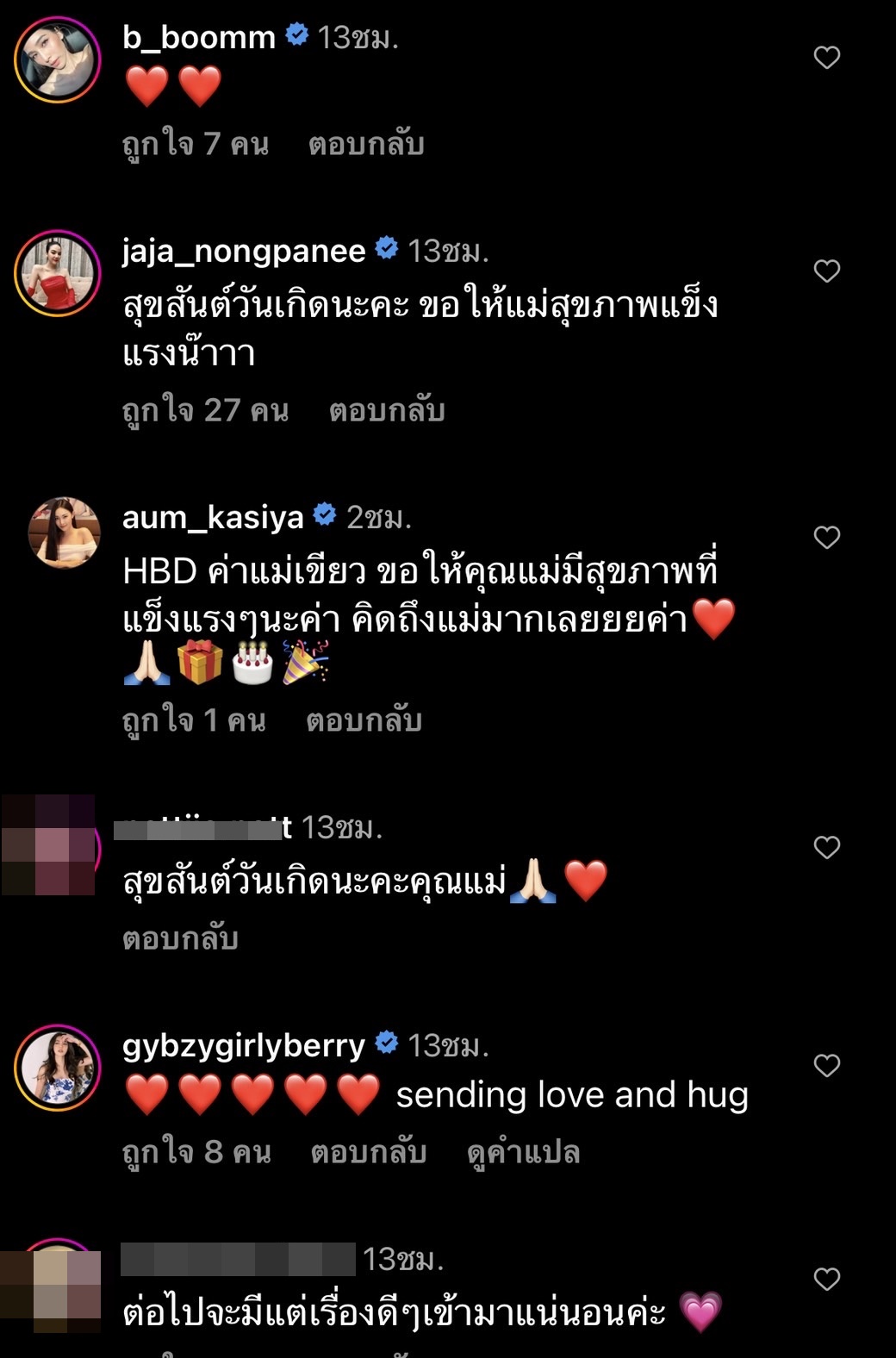Open gybzygirlyberry's profile picture
The image size is (896, 1358).
pyautogui.click(x=58, y=1068)
